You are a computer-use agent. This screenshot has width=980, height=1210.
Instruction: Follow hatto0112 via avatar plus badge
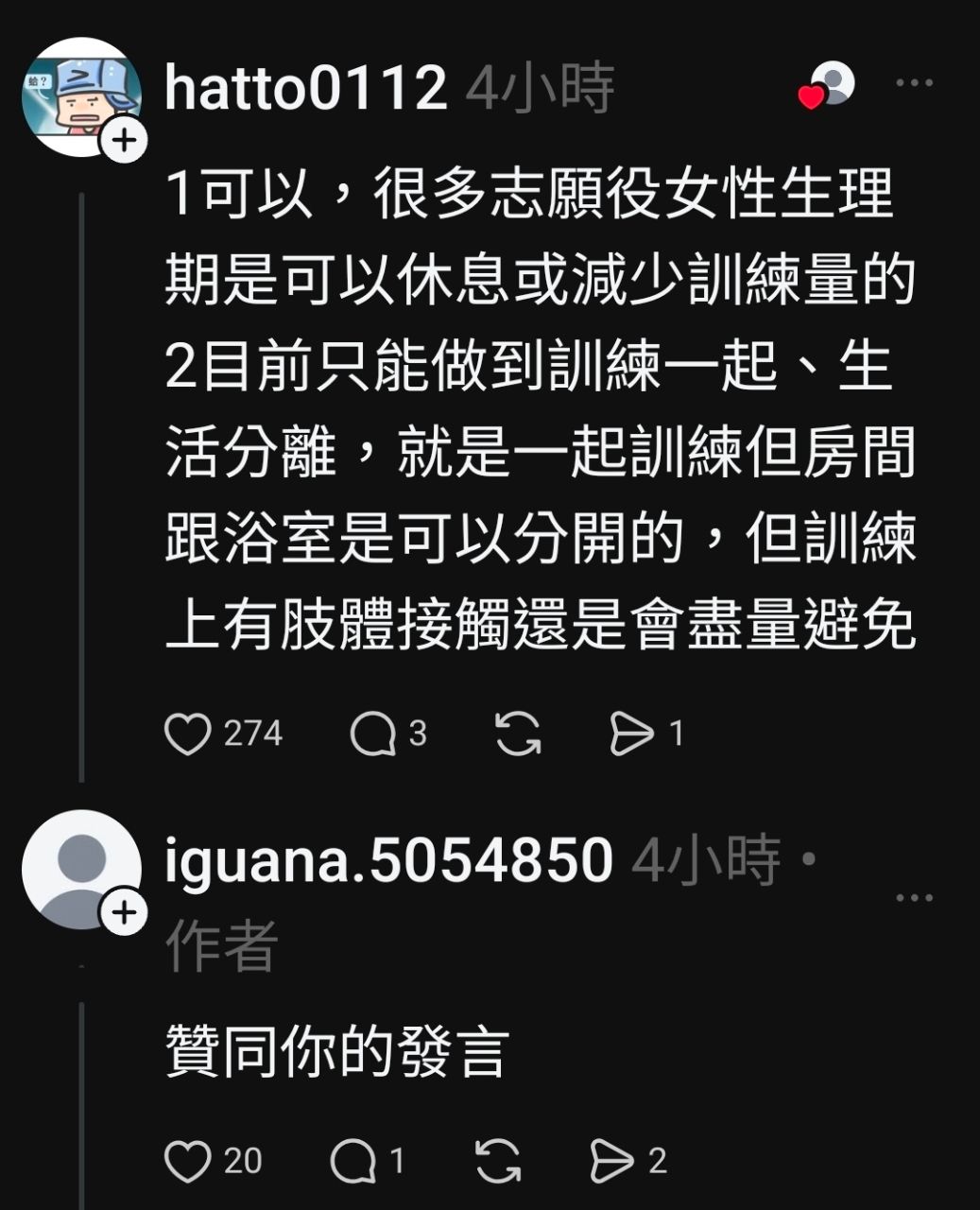pyautogui.click(x=124, y=141)
